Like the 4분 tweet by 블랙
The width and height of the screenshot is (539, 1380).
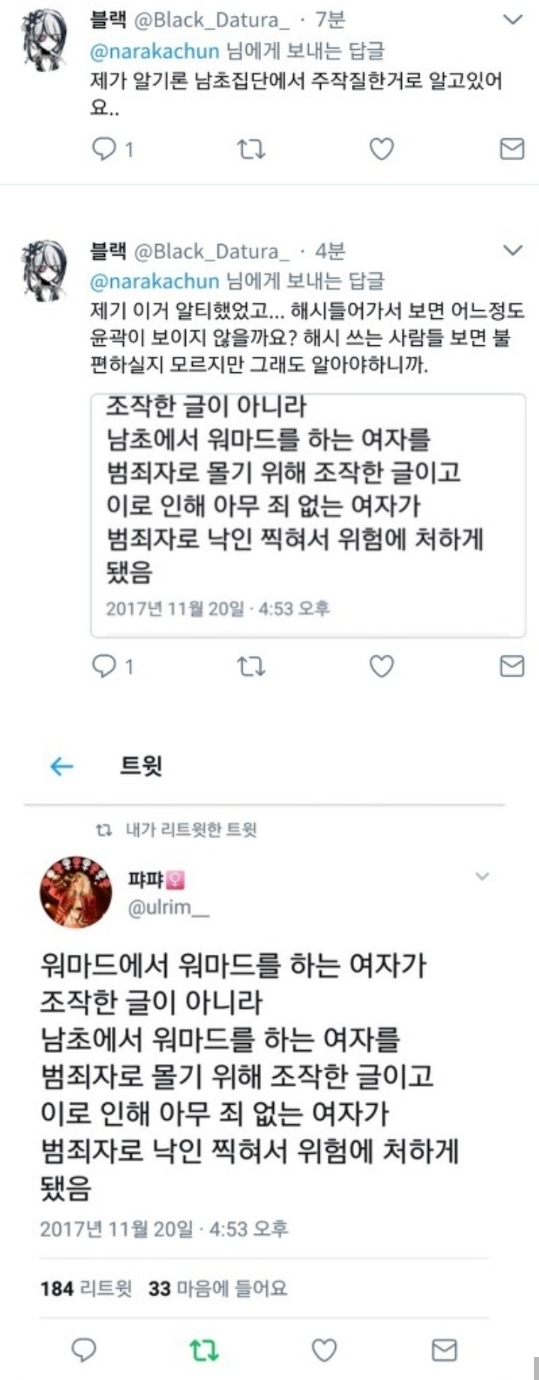(x=381, y=667)
